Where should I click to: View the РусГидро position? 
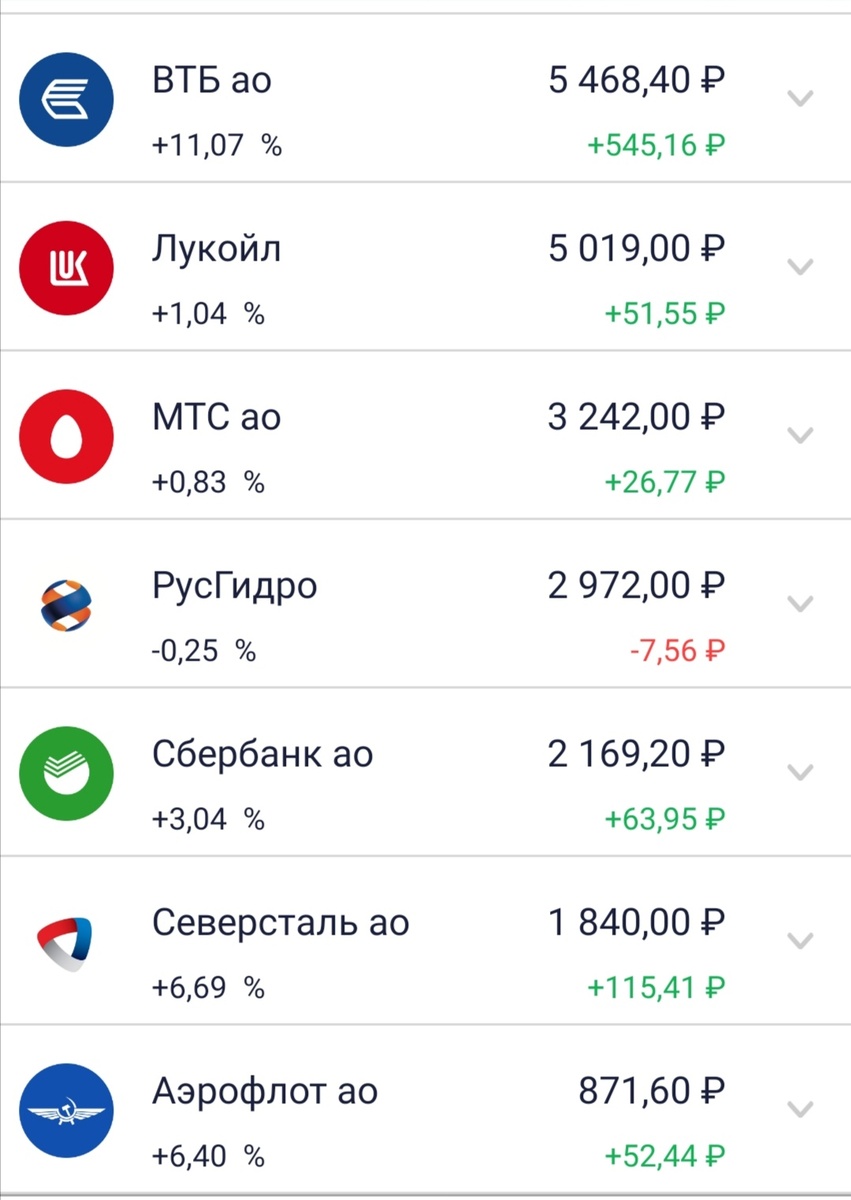234,586
